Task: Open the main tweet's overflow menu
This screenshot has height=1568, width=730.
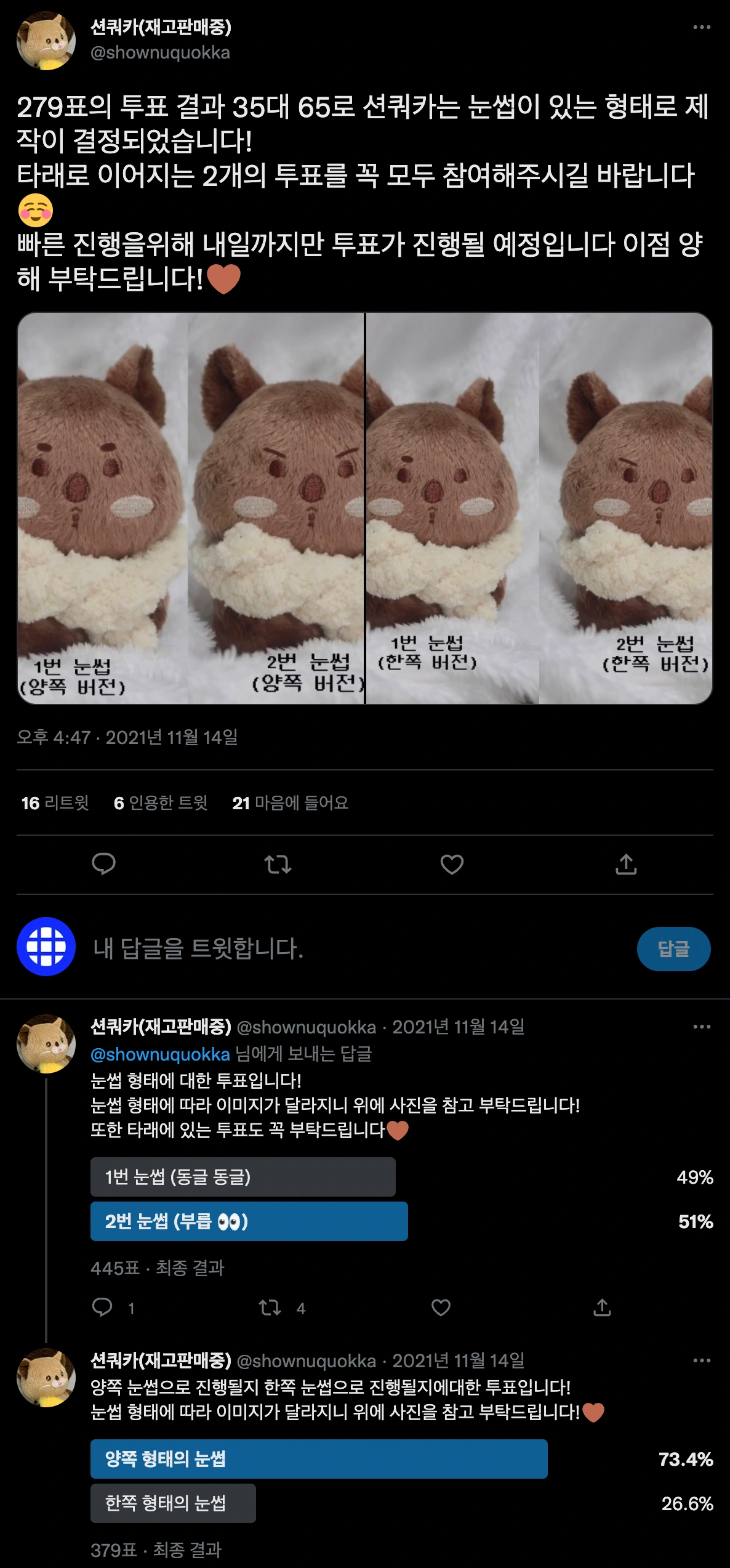Action: pyautogui.click(x=701, y=28)
